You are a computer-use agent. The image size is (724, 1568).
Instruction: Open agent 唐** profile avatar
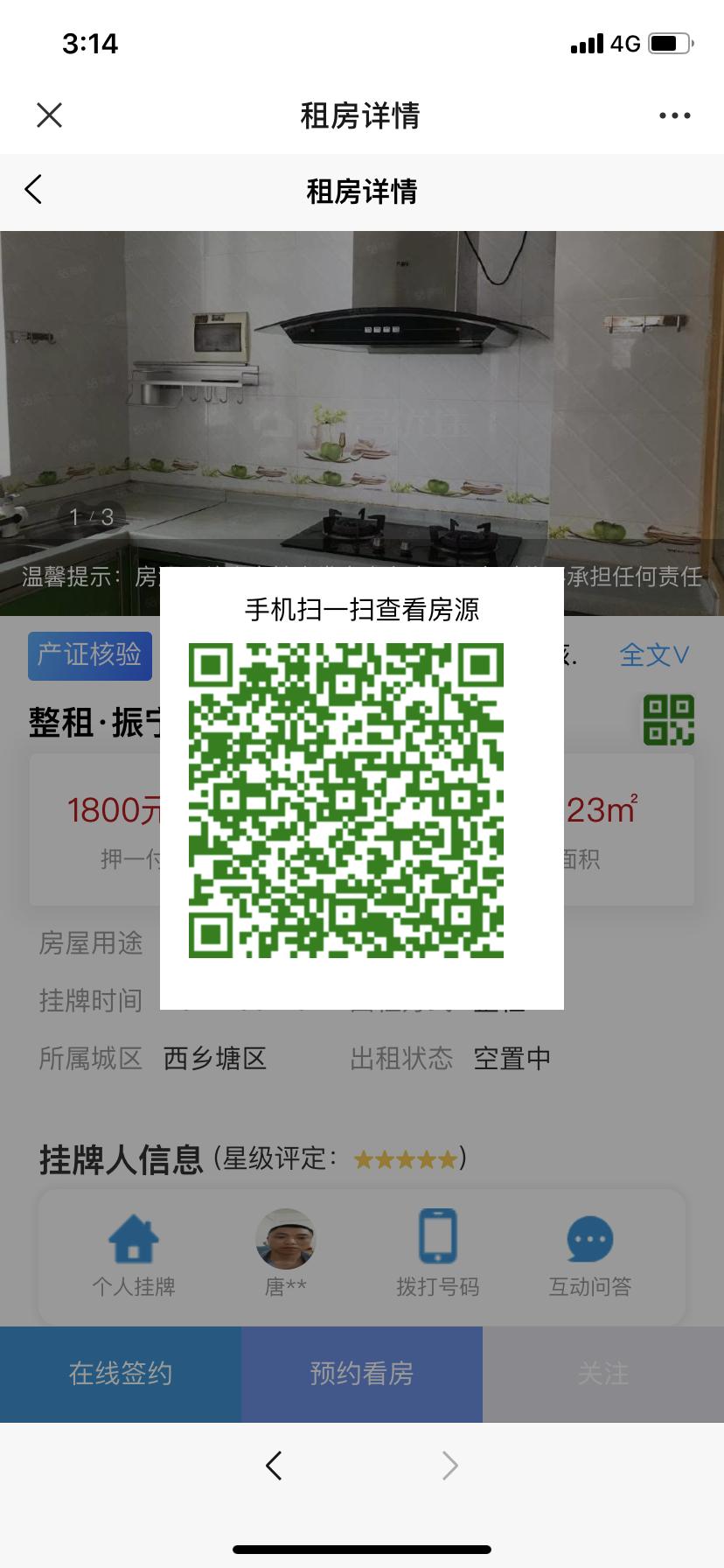point(285,1237)
